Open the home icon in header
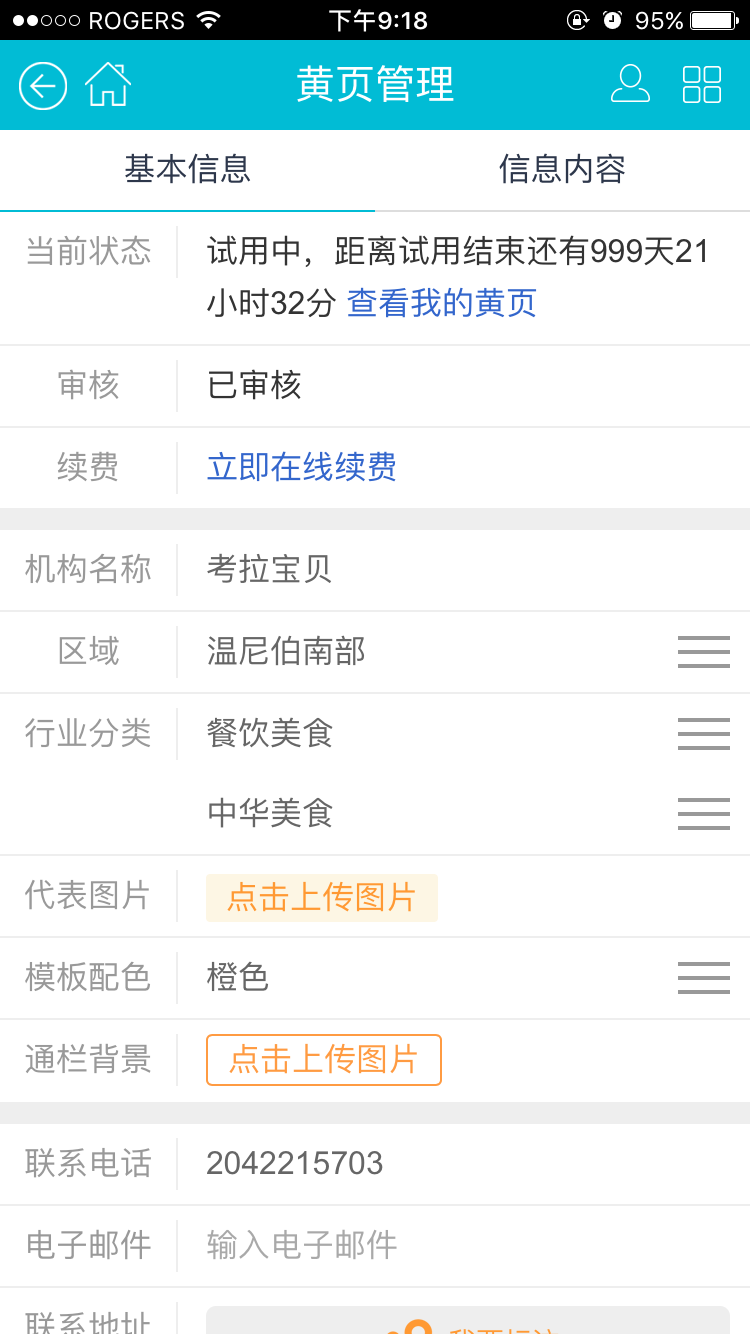The image size is (750, 1334). 108,85
